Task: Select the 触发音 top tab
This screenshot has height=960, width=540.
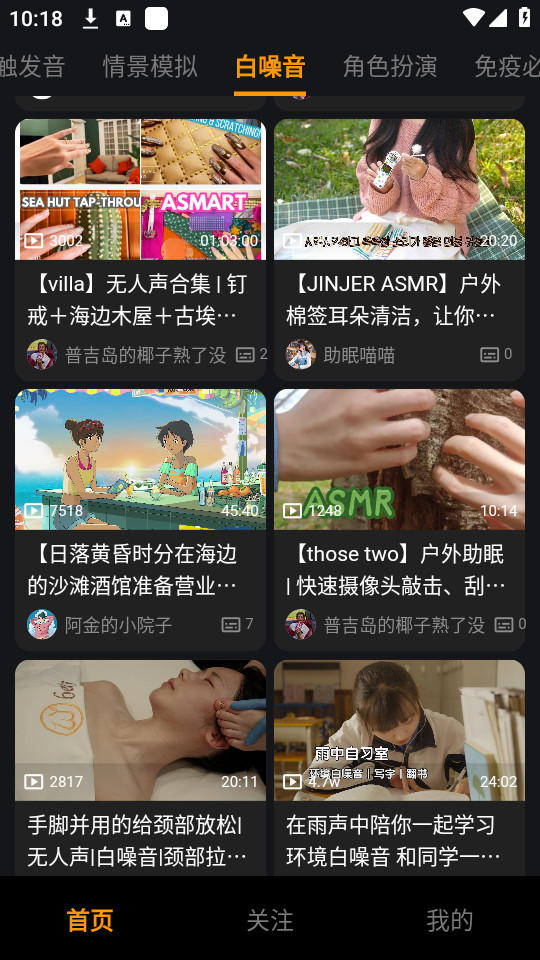Action: pos(32,66)
